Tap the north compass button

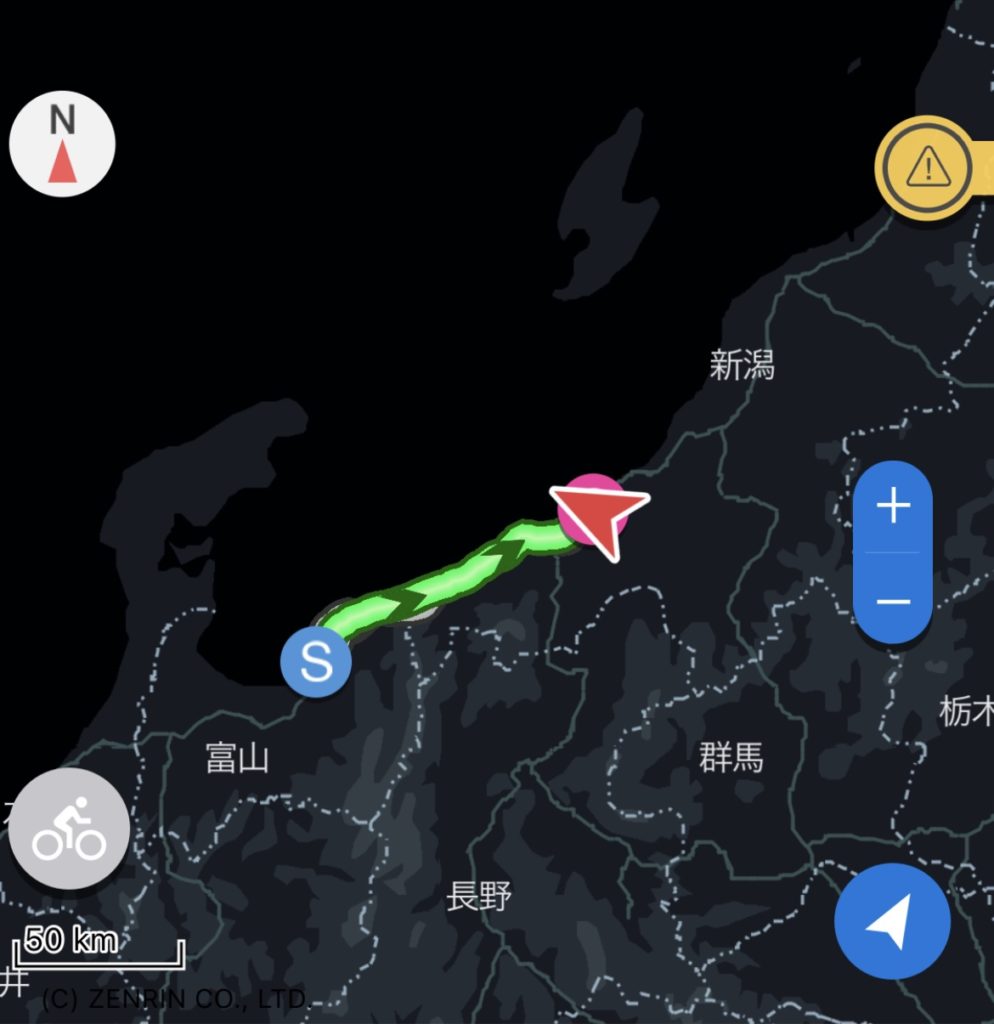tap(62, 144)
